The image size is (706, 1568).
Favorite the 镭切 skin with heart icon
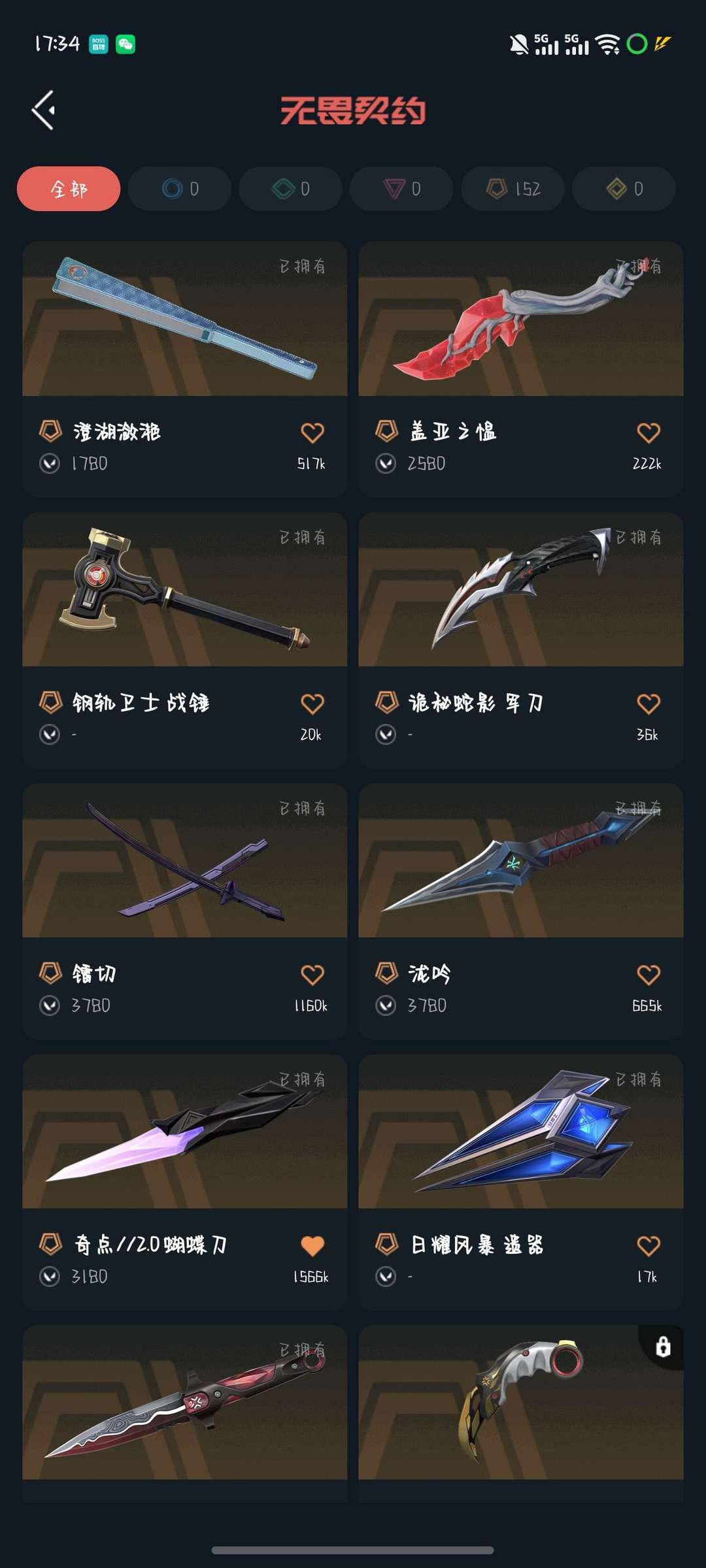click(312, 975)
